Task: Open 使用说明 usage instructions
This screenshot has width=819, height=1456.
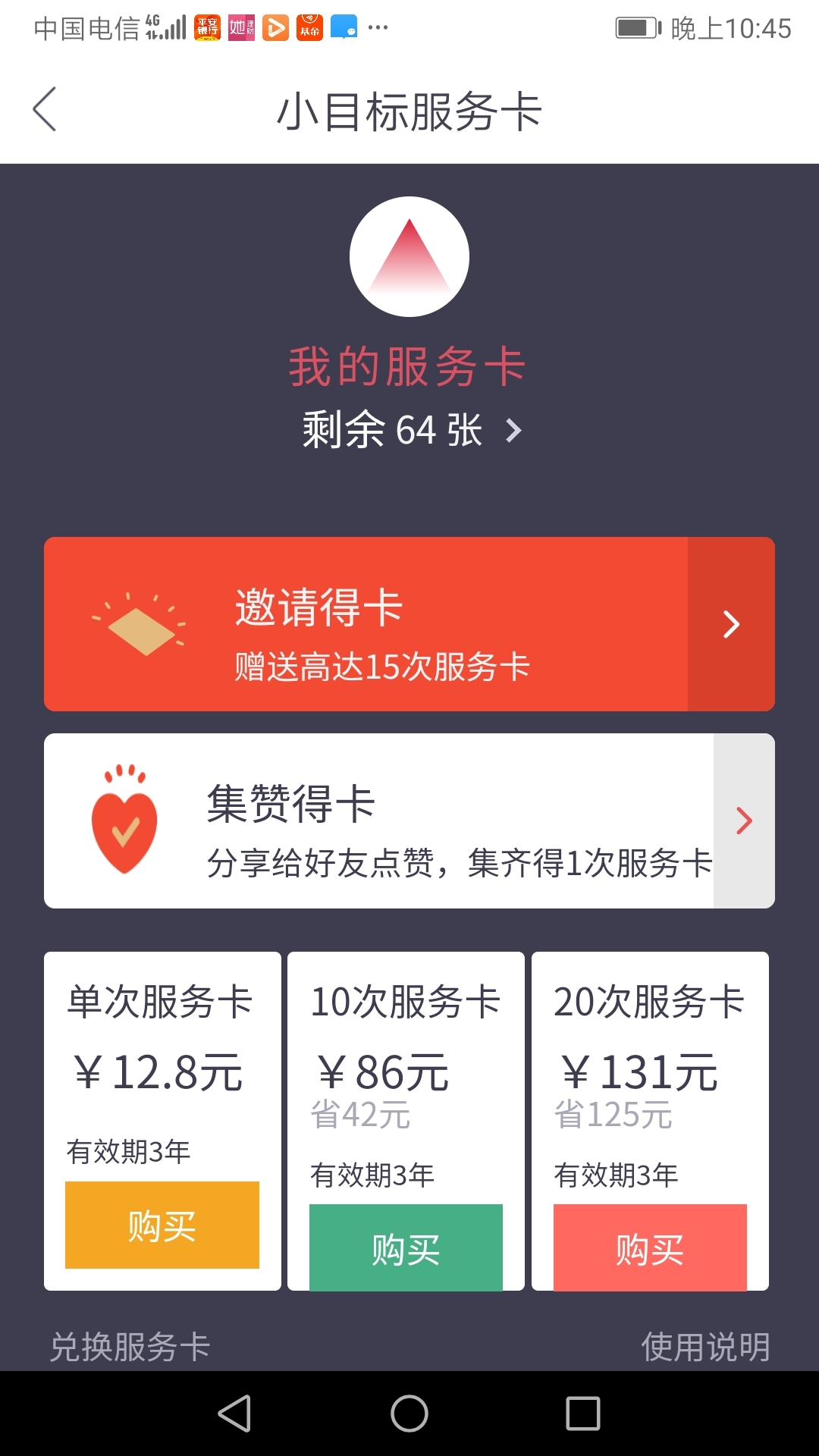Action: pyautogui.click(x=705, y=1347)
